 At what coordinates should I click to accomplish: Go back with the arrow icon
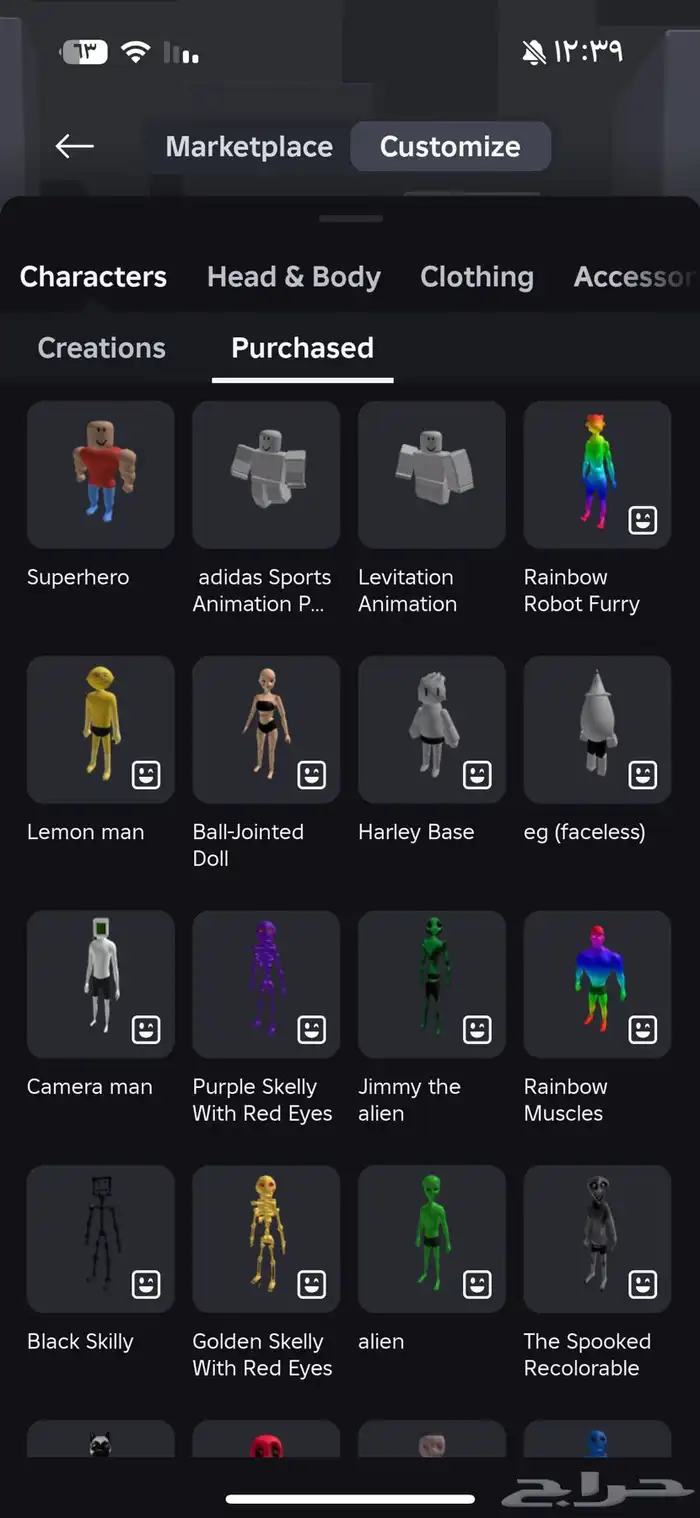[x=74, y=147]
